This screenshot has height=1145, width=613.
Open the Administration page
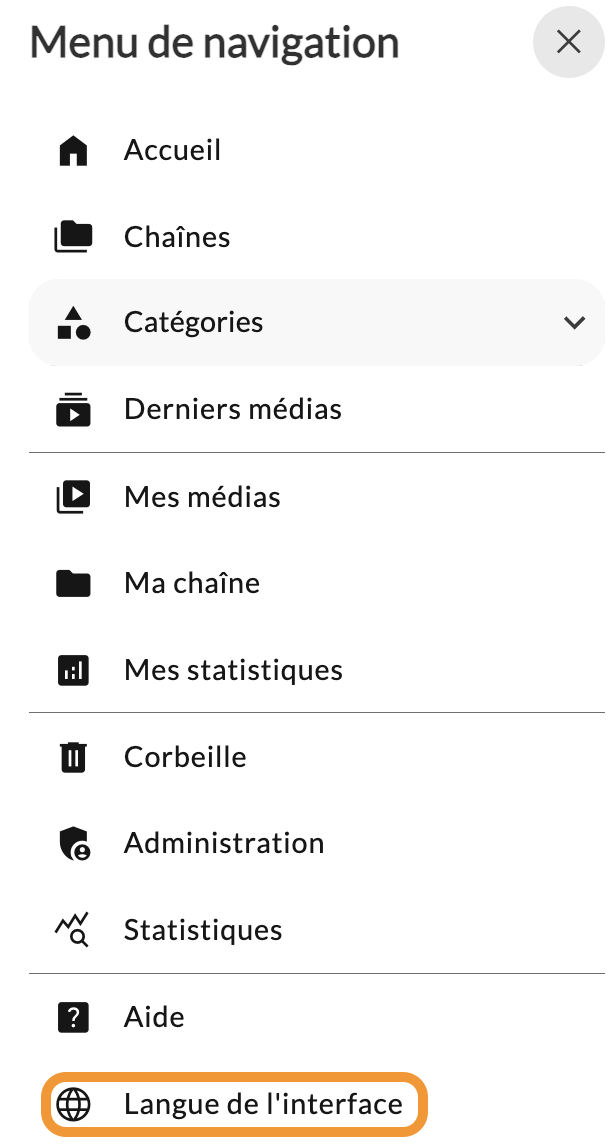click(316, 843)
